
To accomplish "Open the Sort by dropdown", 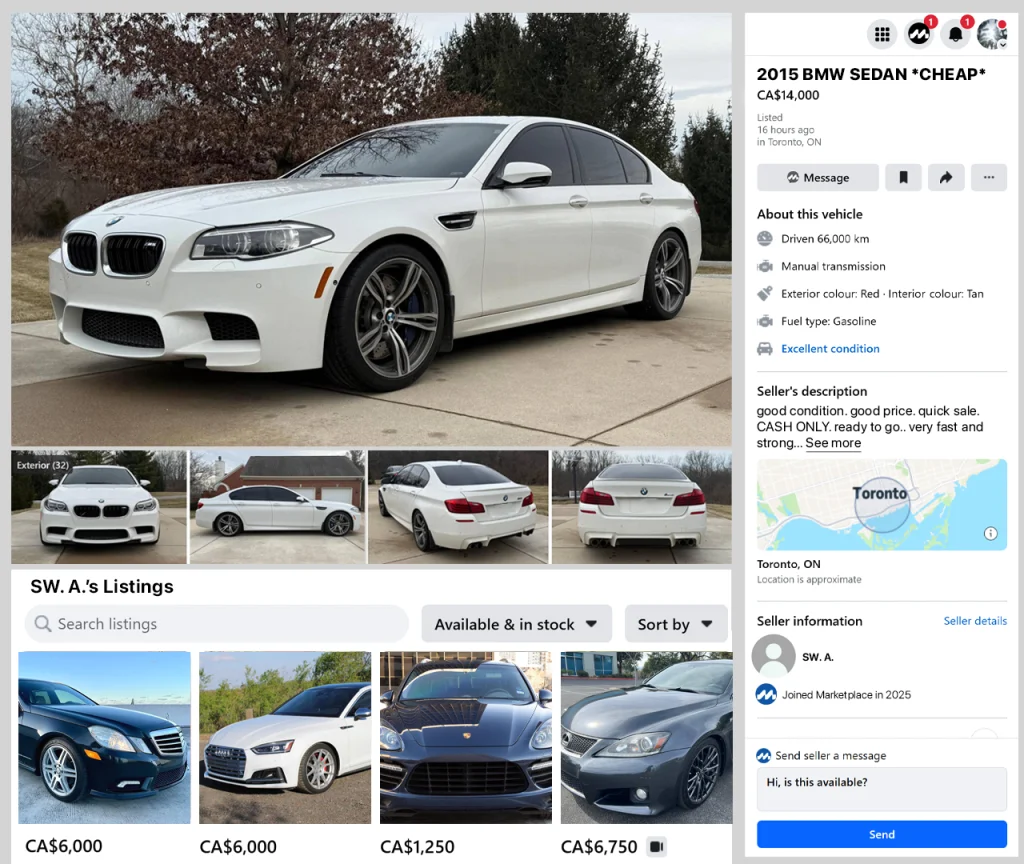I will 675,624.
